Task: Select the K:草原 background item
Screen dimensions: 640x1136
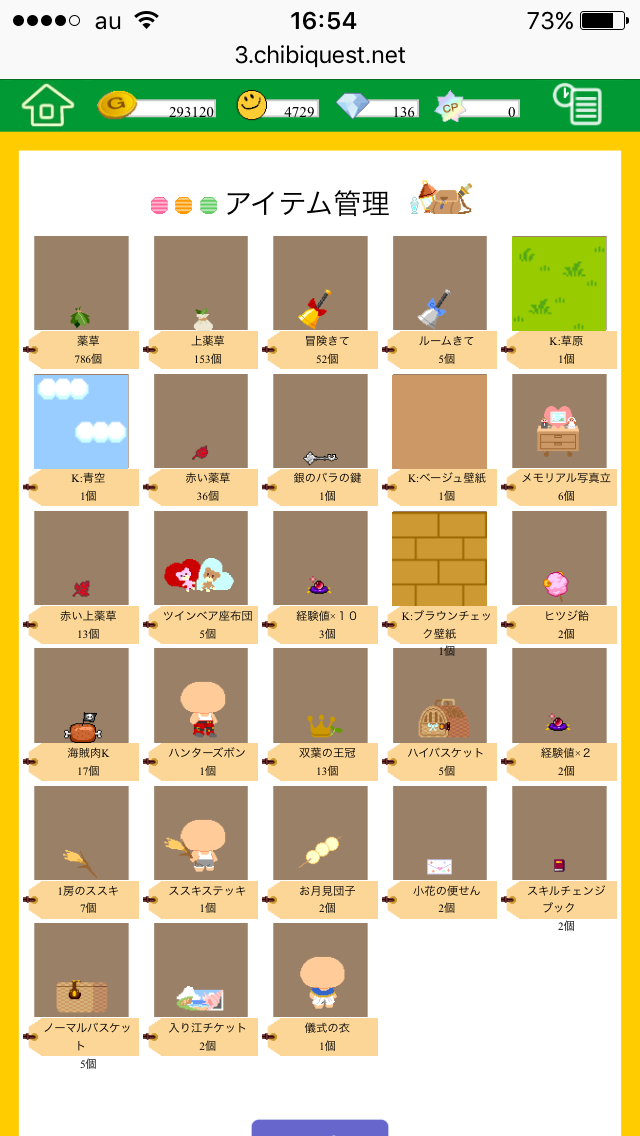Action: coord(559,283)
